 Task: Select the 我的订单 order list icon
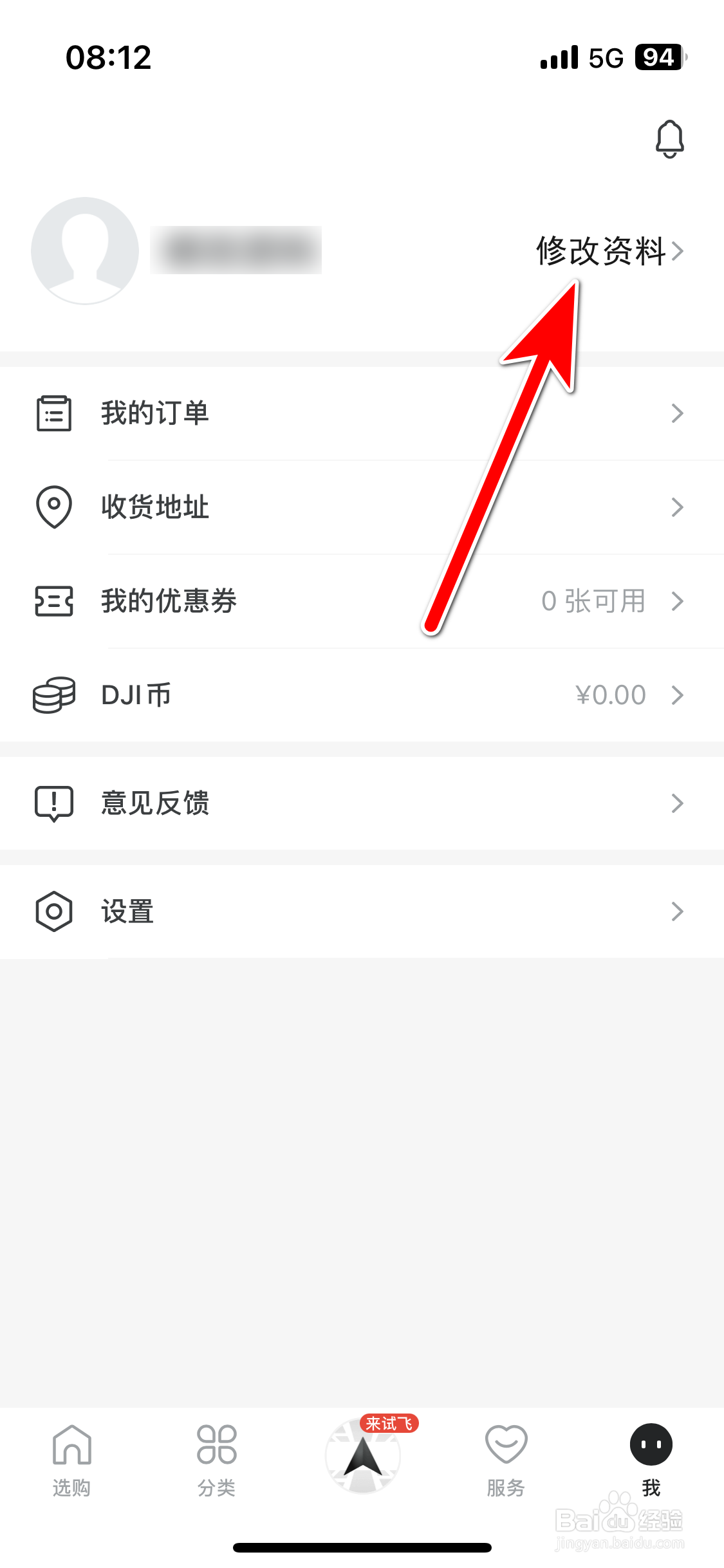pos(53,414)
